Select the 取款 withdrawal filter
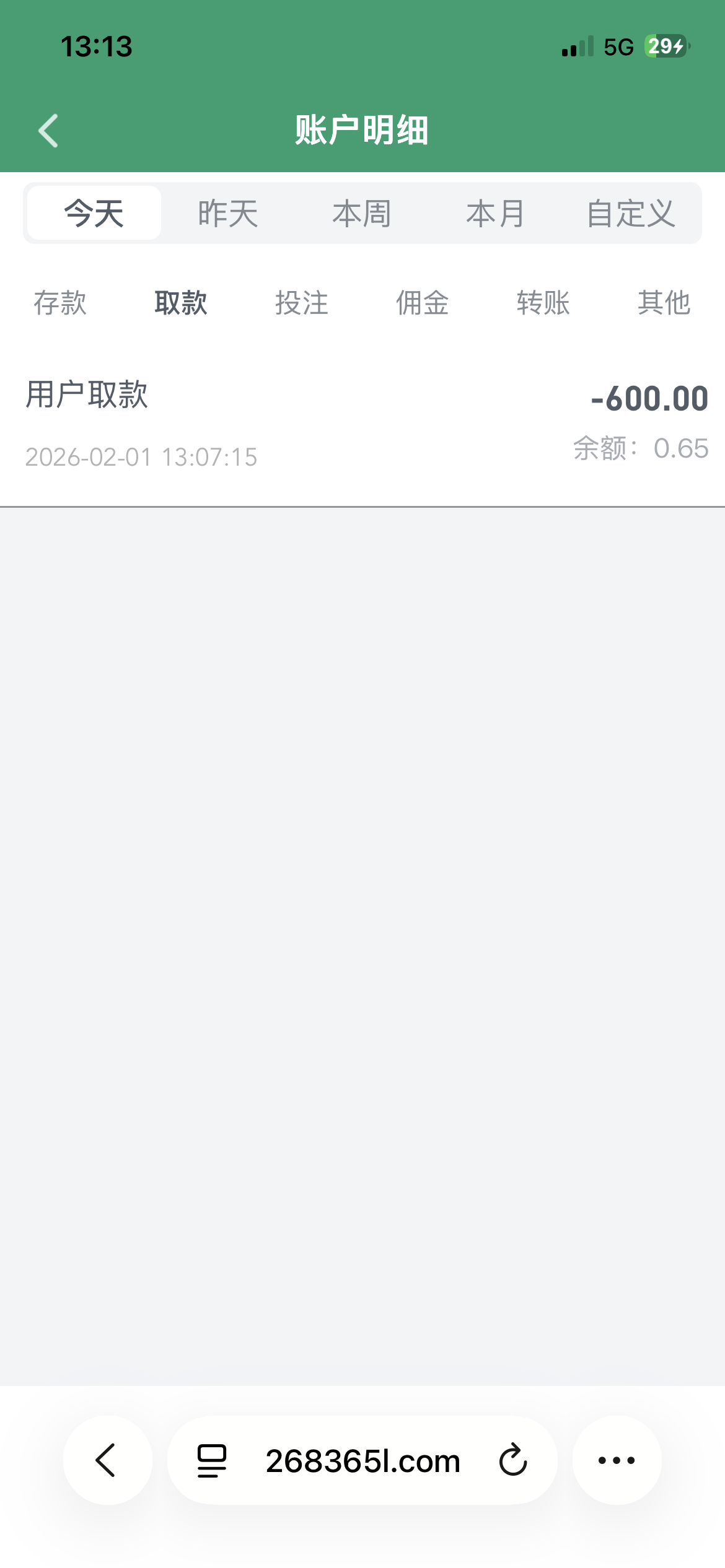 (180, 303)
